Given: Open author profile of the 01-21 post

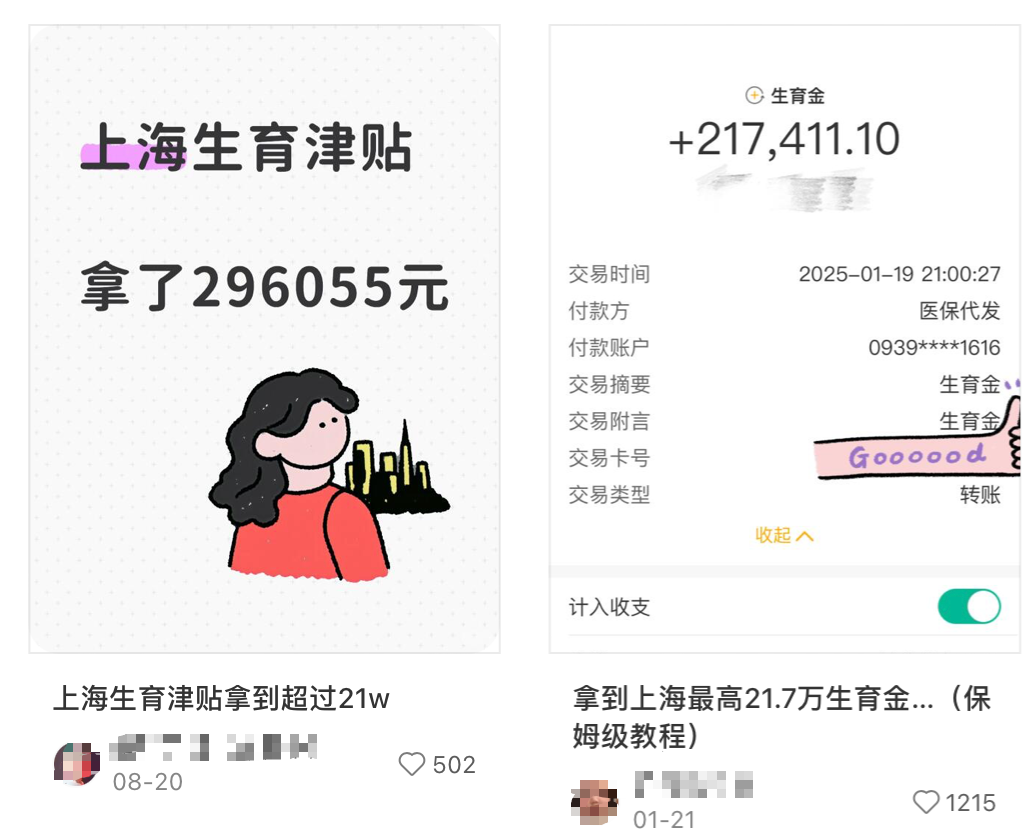Looking at the screenshot, I should 595,802.
